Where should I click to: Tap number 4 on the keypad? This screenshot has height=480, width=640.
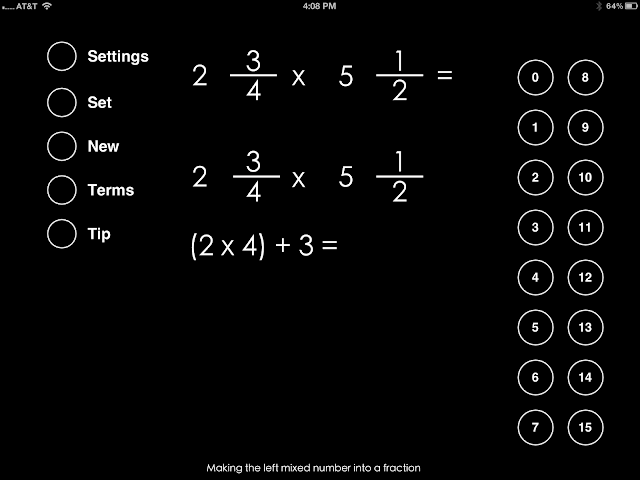click(535, 277)
